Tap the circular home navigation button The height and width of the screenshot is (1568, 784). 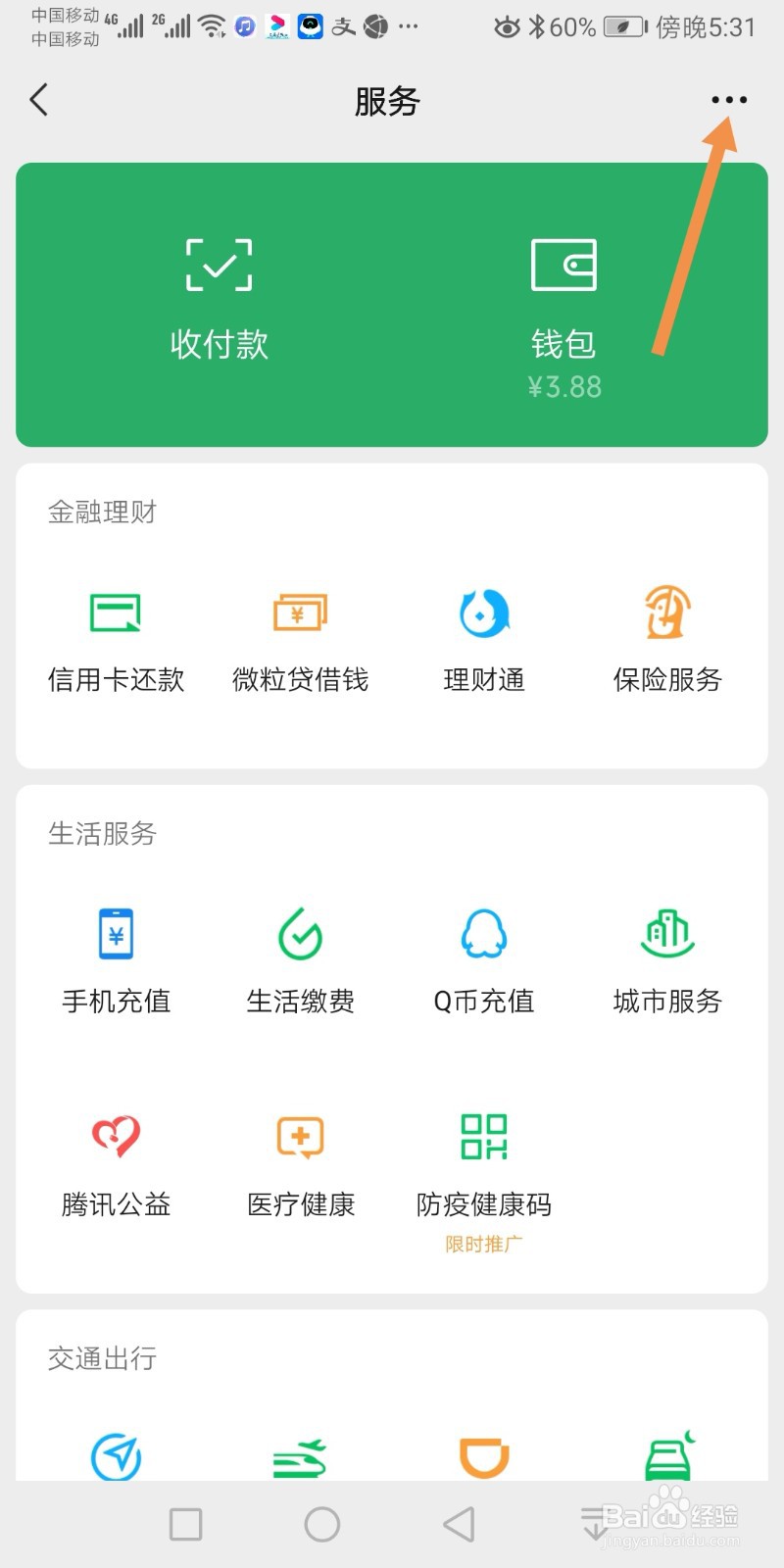322,1523
